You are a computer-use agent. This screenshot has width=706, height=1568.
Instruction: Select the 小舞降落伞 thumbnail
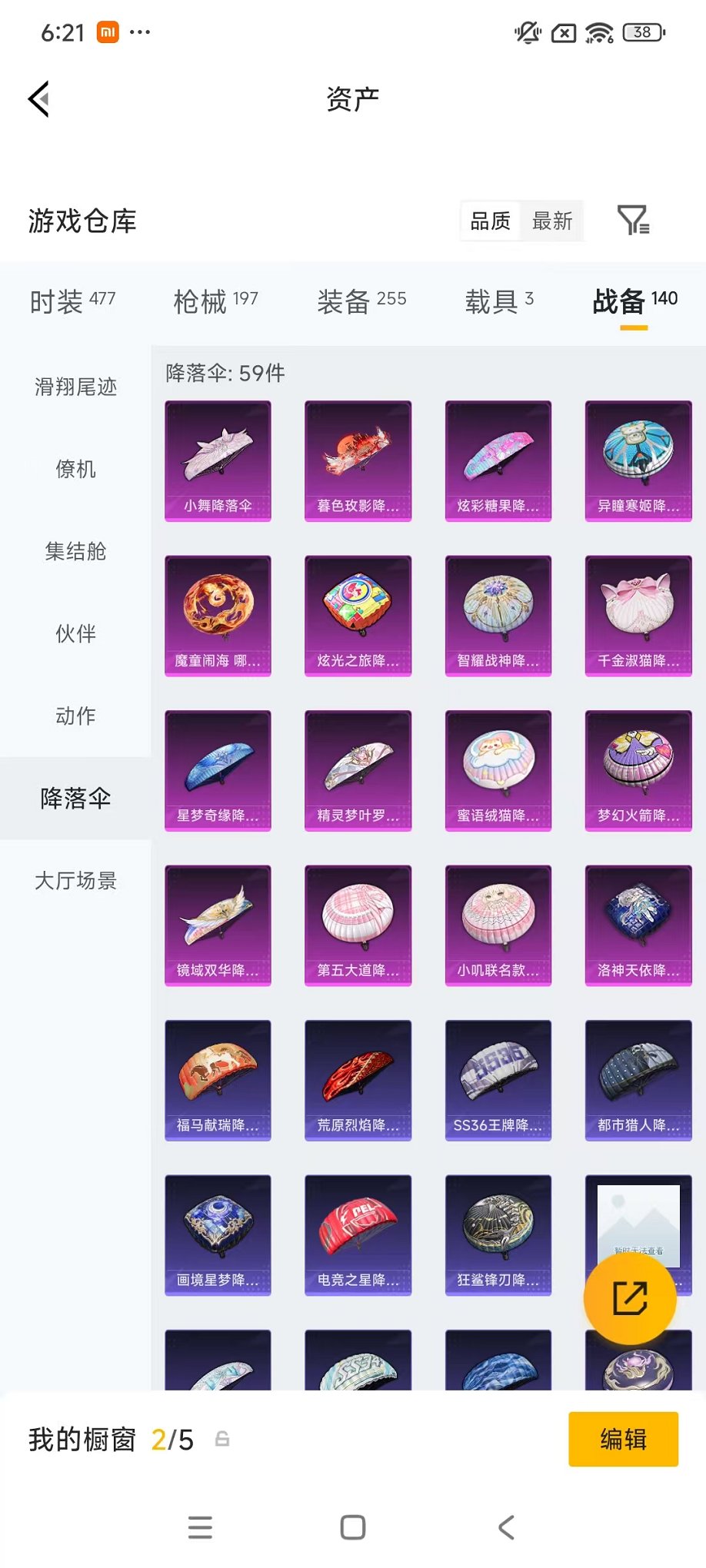click(218, 461)
